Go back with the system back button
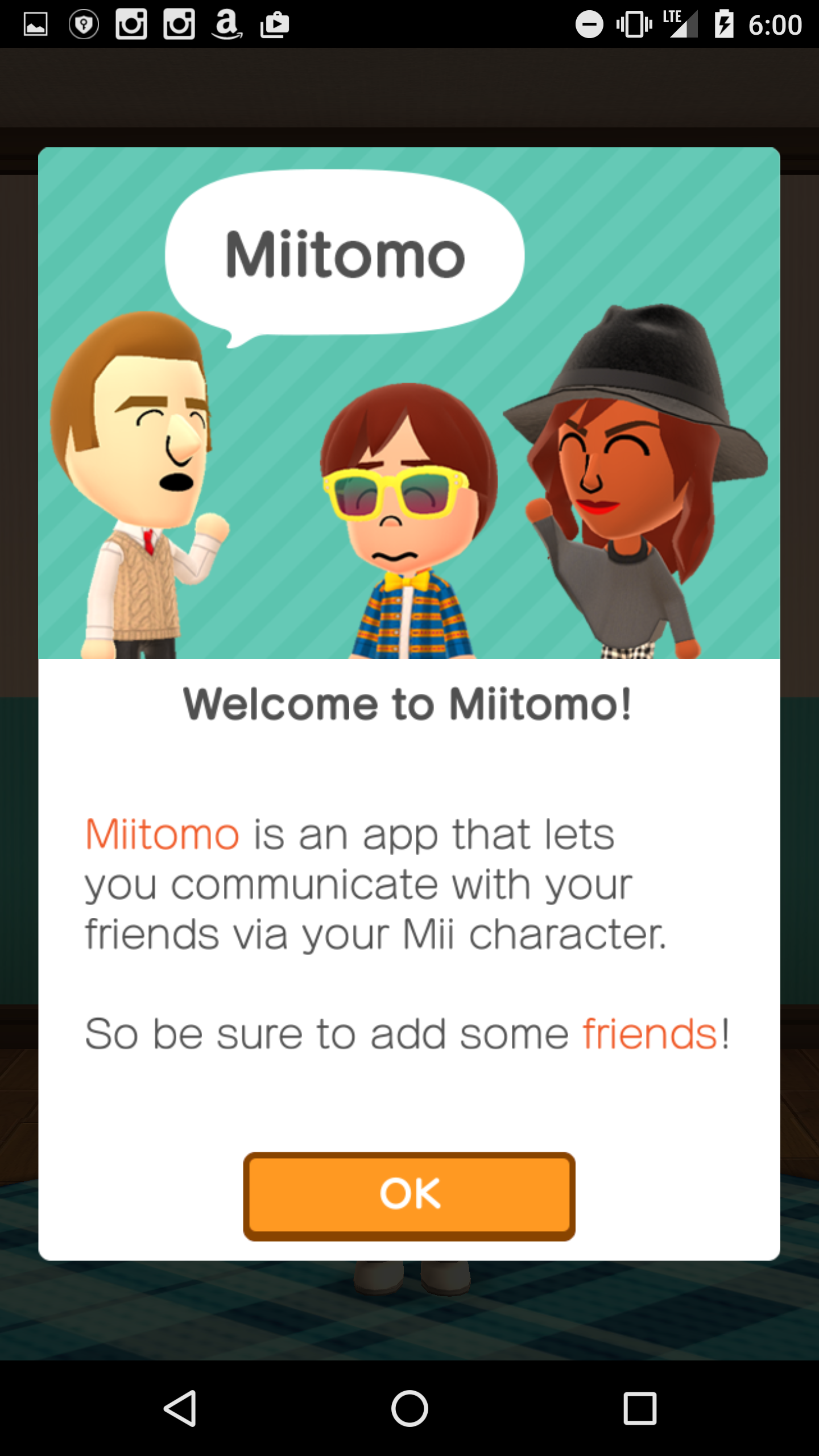819x1456 pixels. point(181,1408)
